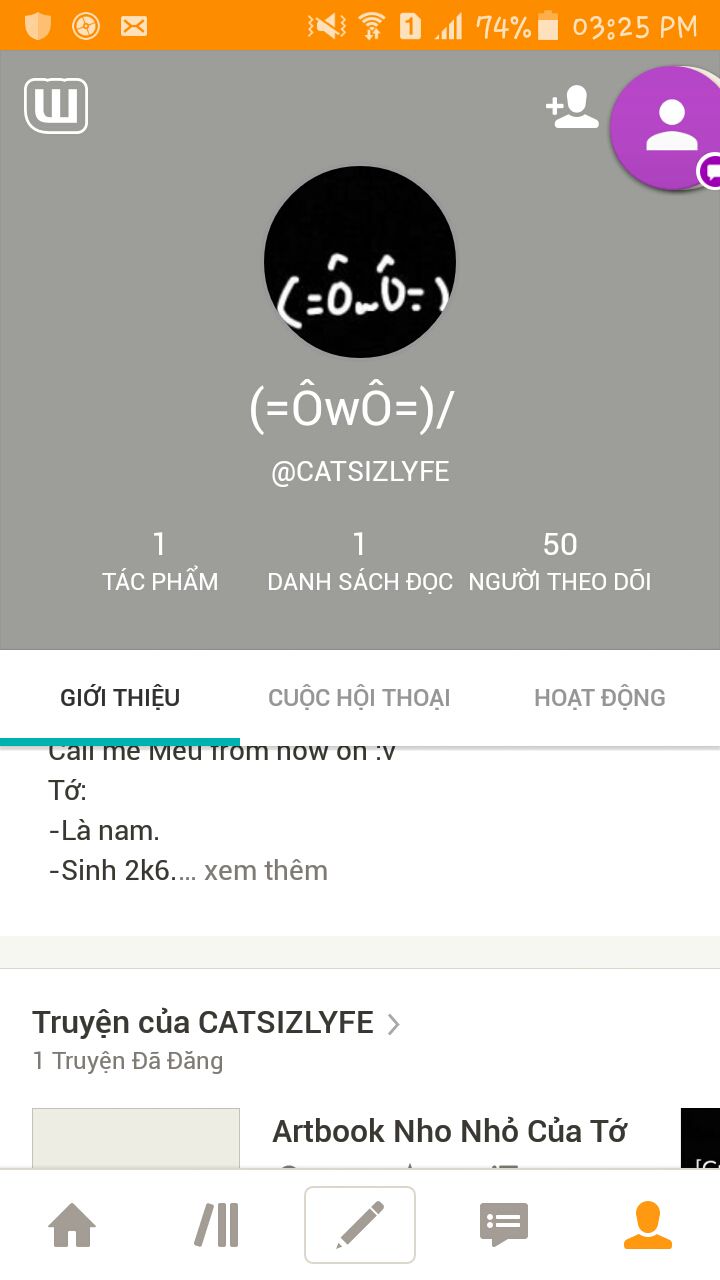The width and height of the screenshot is (720, 1280).
Task: Go to the Home tab
Action: click(x=73, y=1225)
